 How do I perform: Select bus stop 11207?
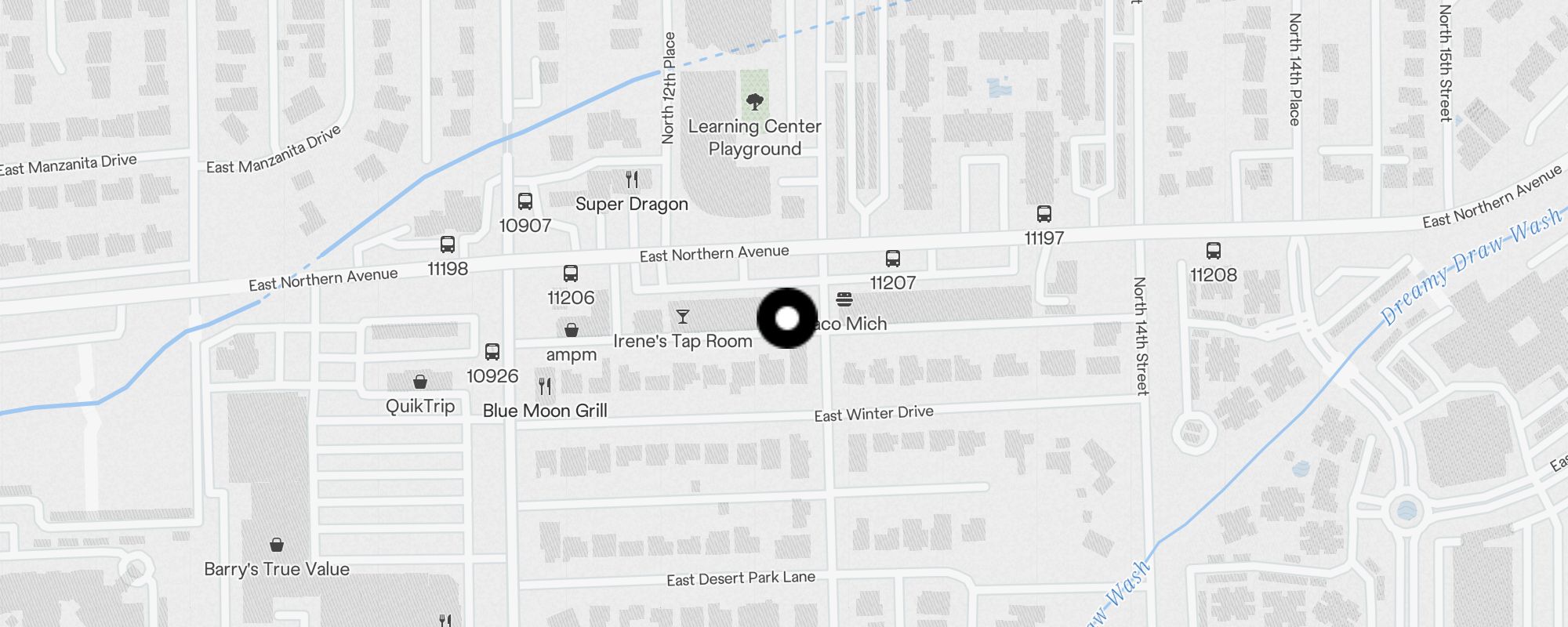[x=892, y=259]
